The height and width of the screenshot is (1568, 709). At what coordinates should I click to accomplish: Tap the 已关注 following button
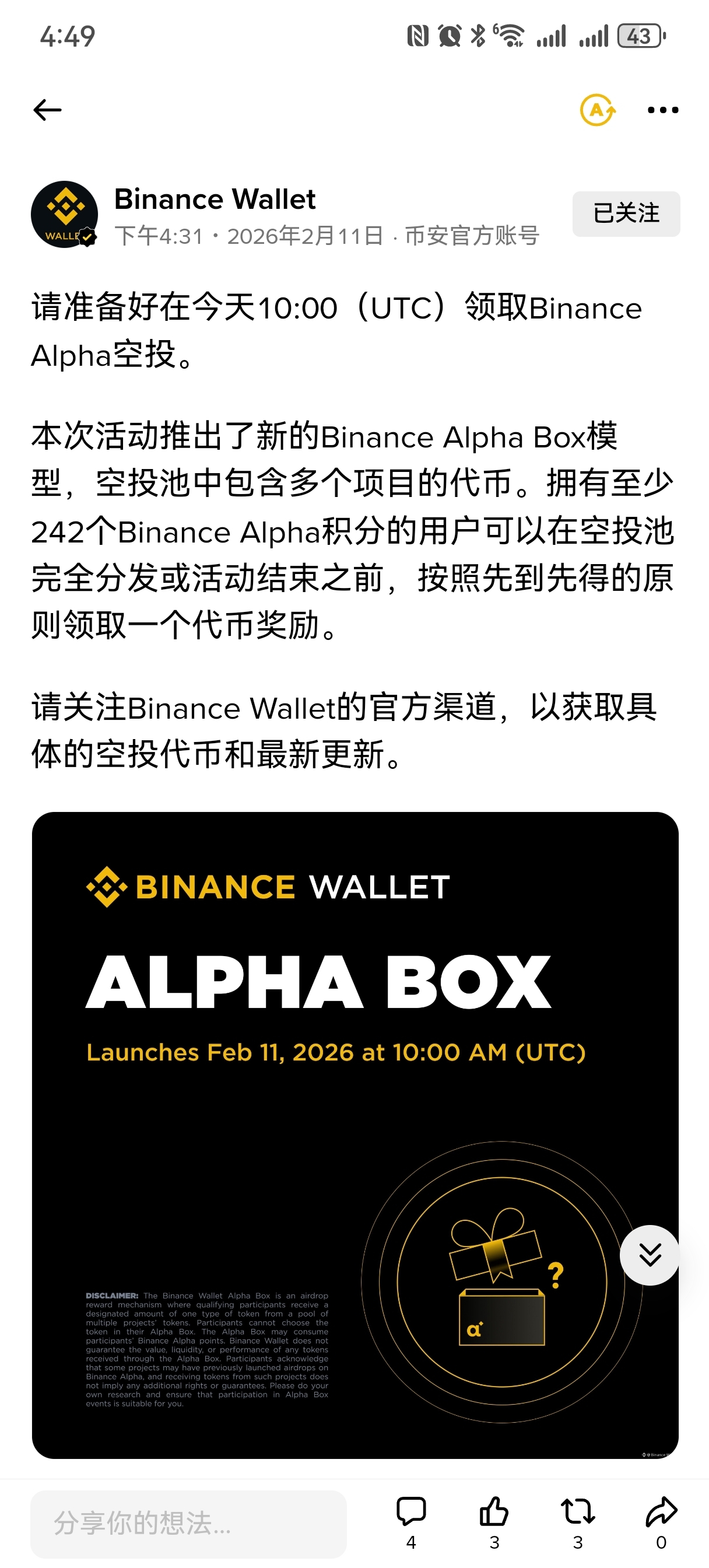pos(626,213)
